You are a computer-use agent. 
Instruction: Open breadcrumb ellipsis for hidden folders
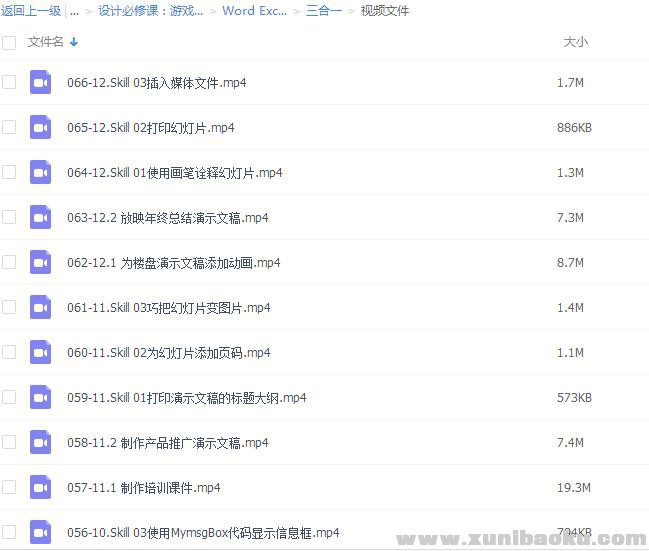75,11
